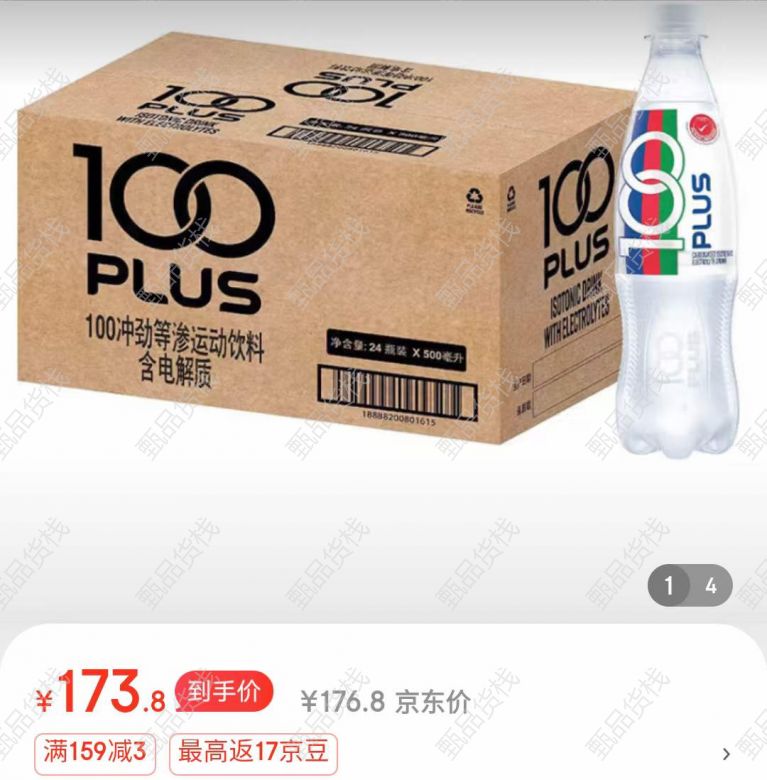Tap the 最高返17京豆 reward chip
Screen dimensions: 767x780
(253, 751)
